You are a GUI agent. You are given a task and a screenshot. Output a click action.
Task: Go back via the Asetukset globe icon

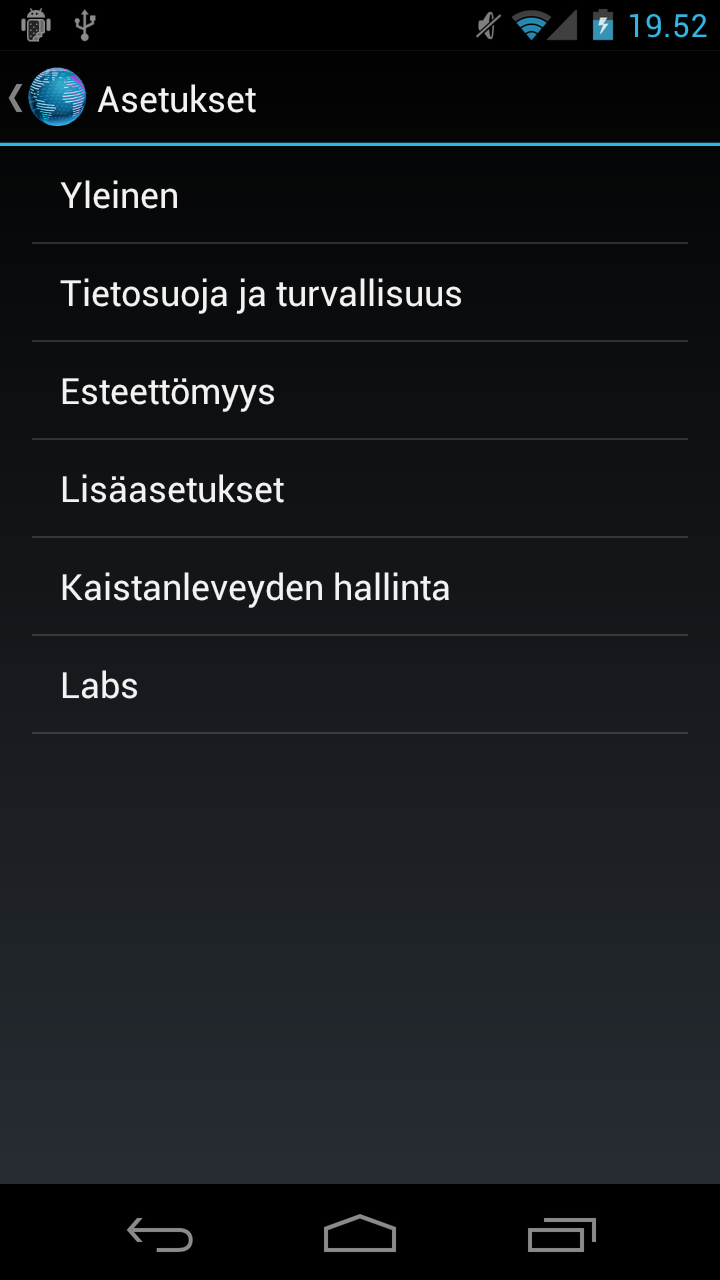click(x=57, y=97)
